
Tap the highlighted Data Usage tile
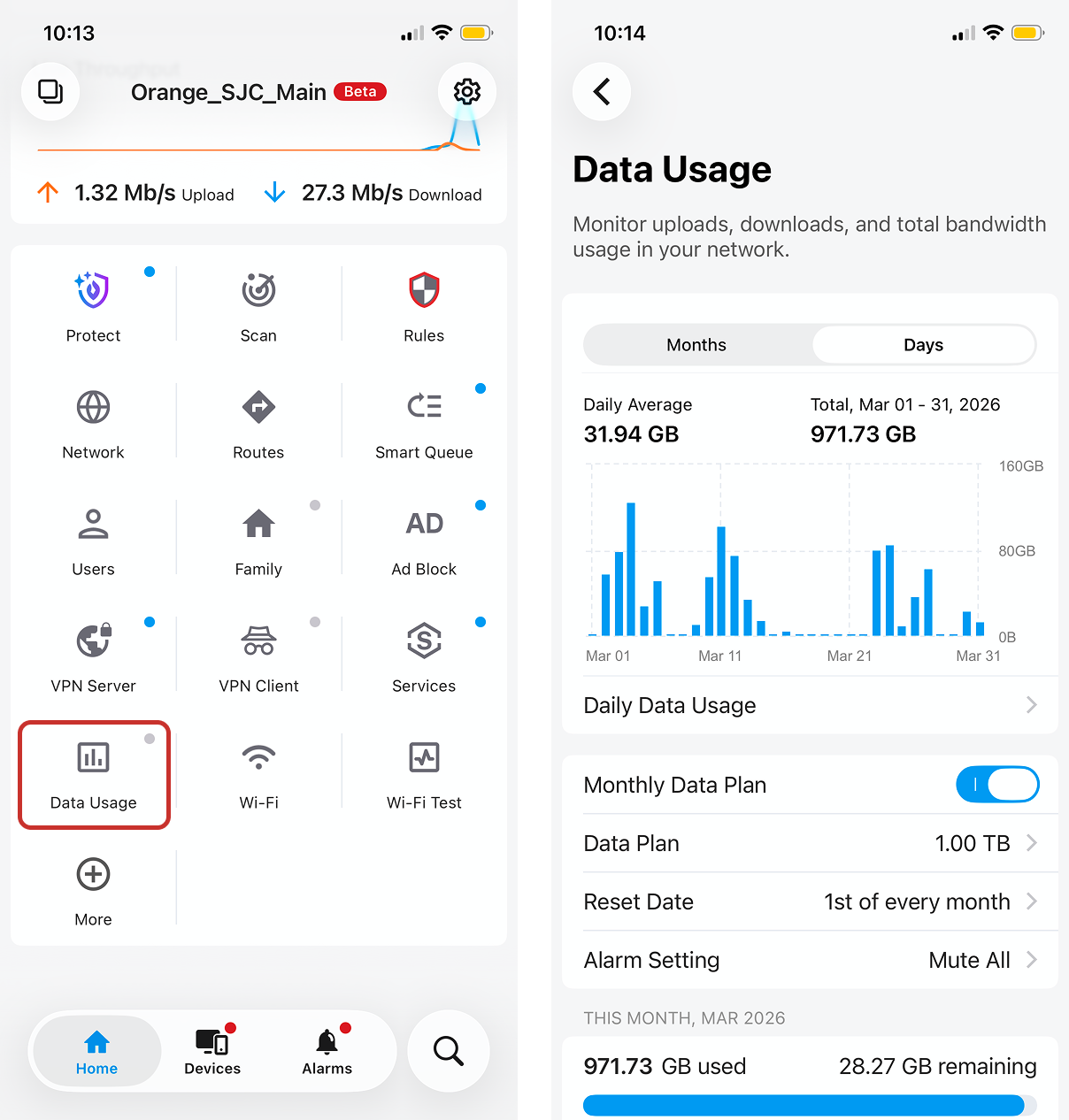click(93, 774)
